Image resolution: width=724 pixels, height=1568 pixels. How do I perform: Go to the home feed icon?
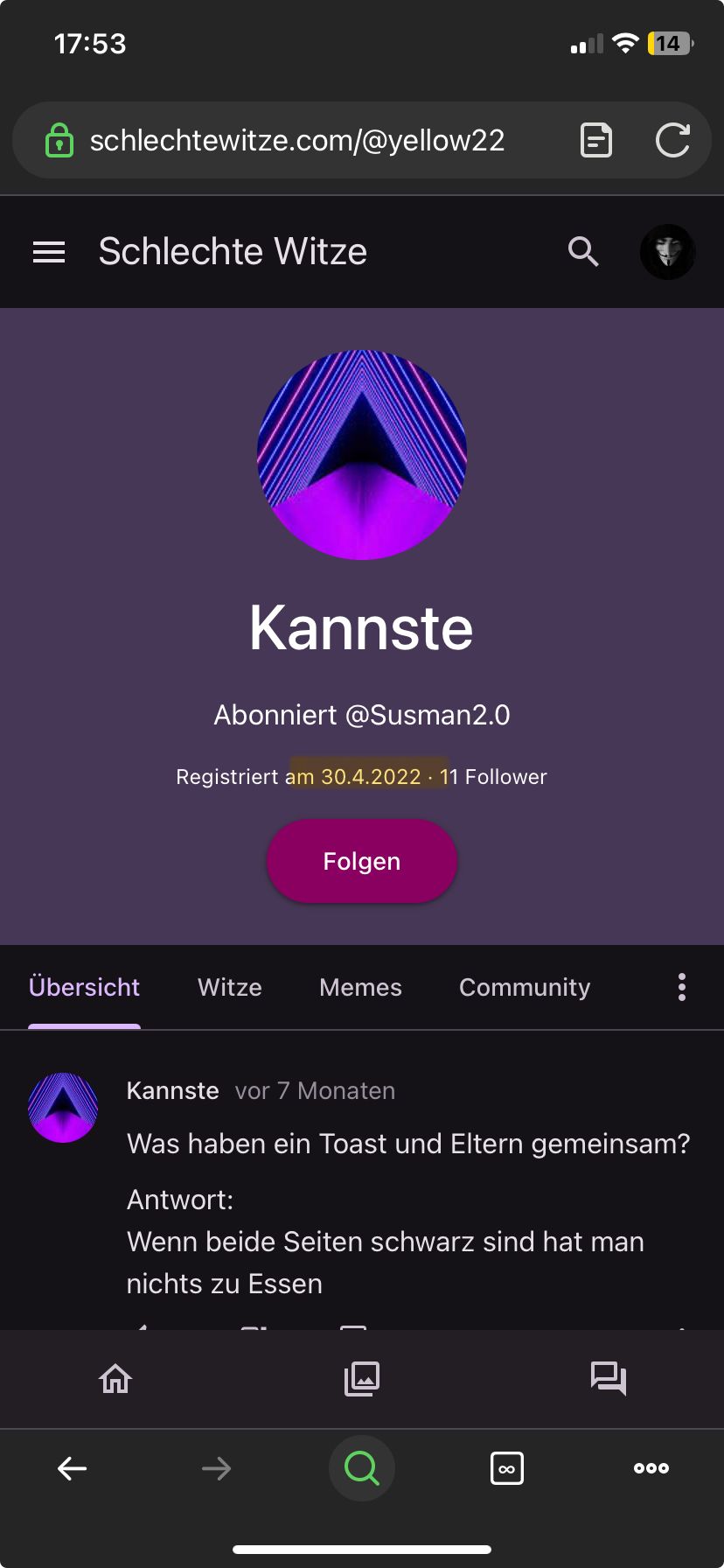click(115, 1379)
